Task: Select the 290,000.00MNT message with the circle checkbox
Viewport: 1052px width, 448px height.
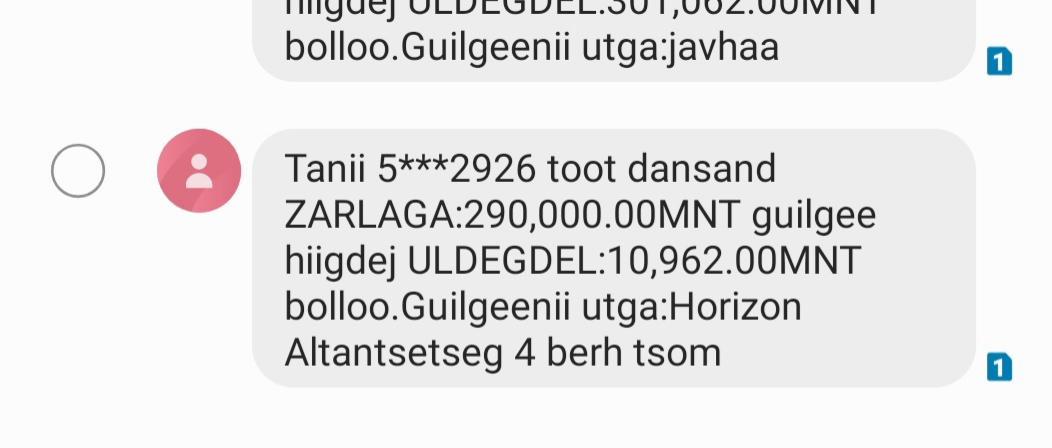Action: coord(78,171)
